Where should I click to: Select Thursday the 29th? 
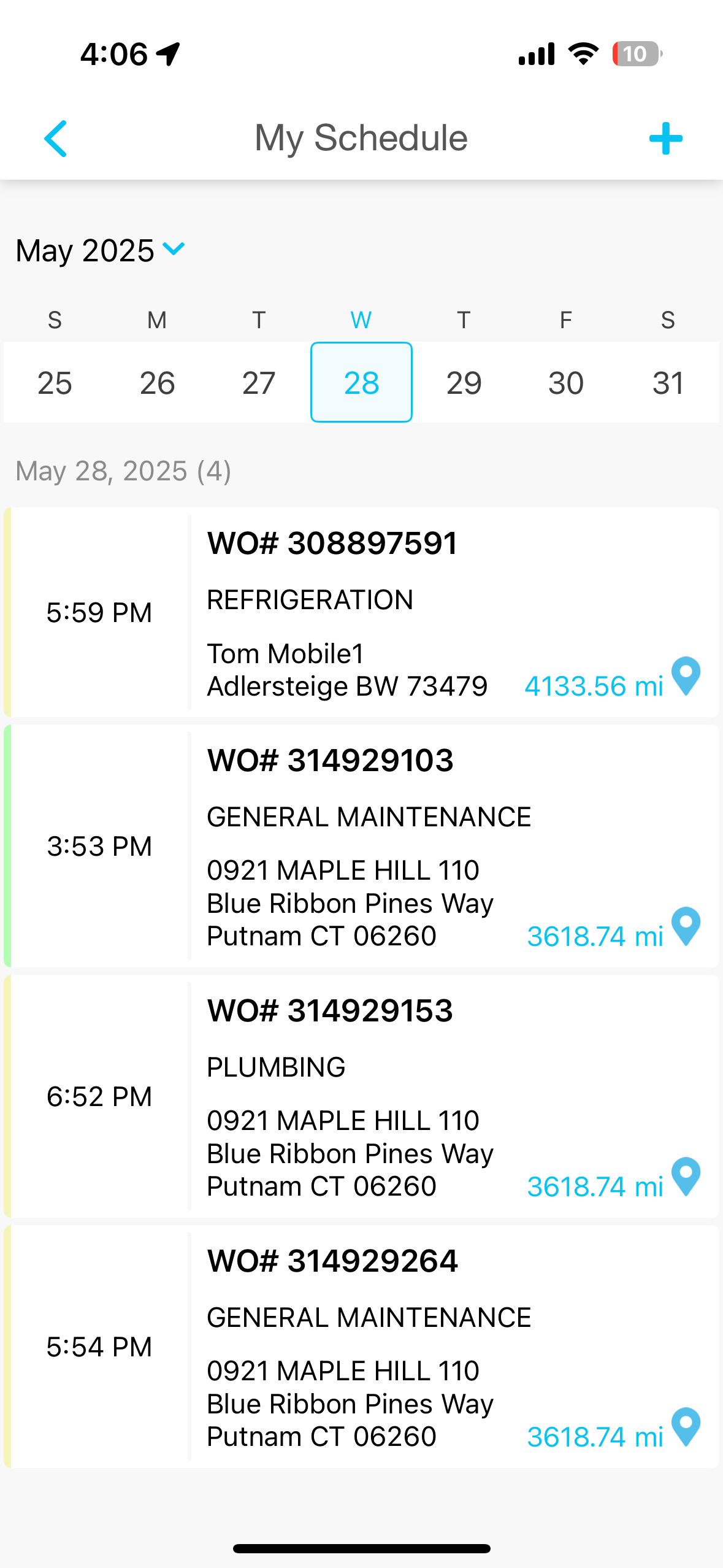[464, 383]
